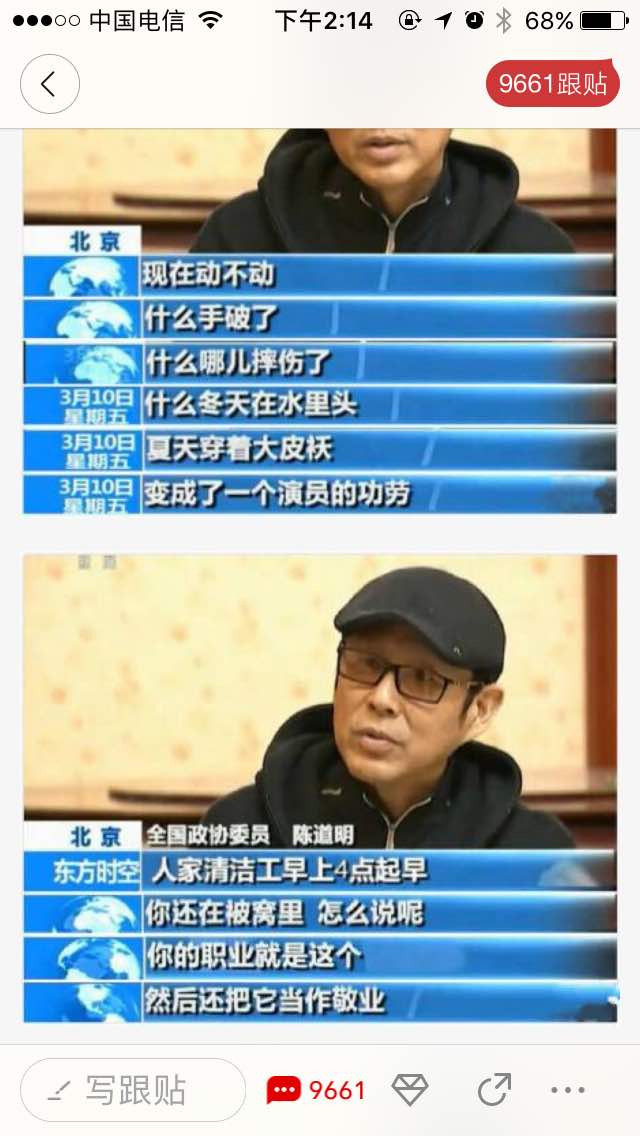Go back using the top-left arrow

click(49, 84)
